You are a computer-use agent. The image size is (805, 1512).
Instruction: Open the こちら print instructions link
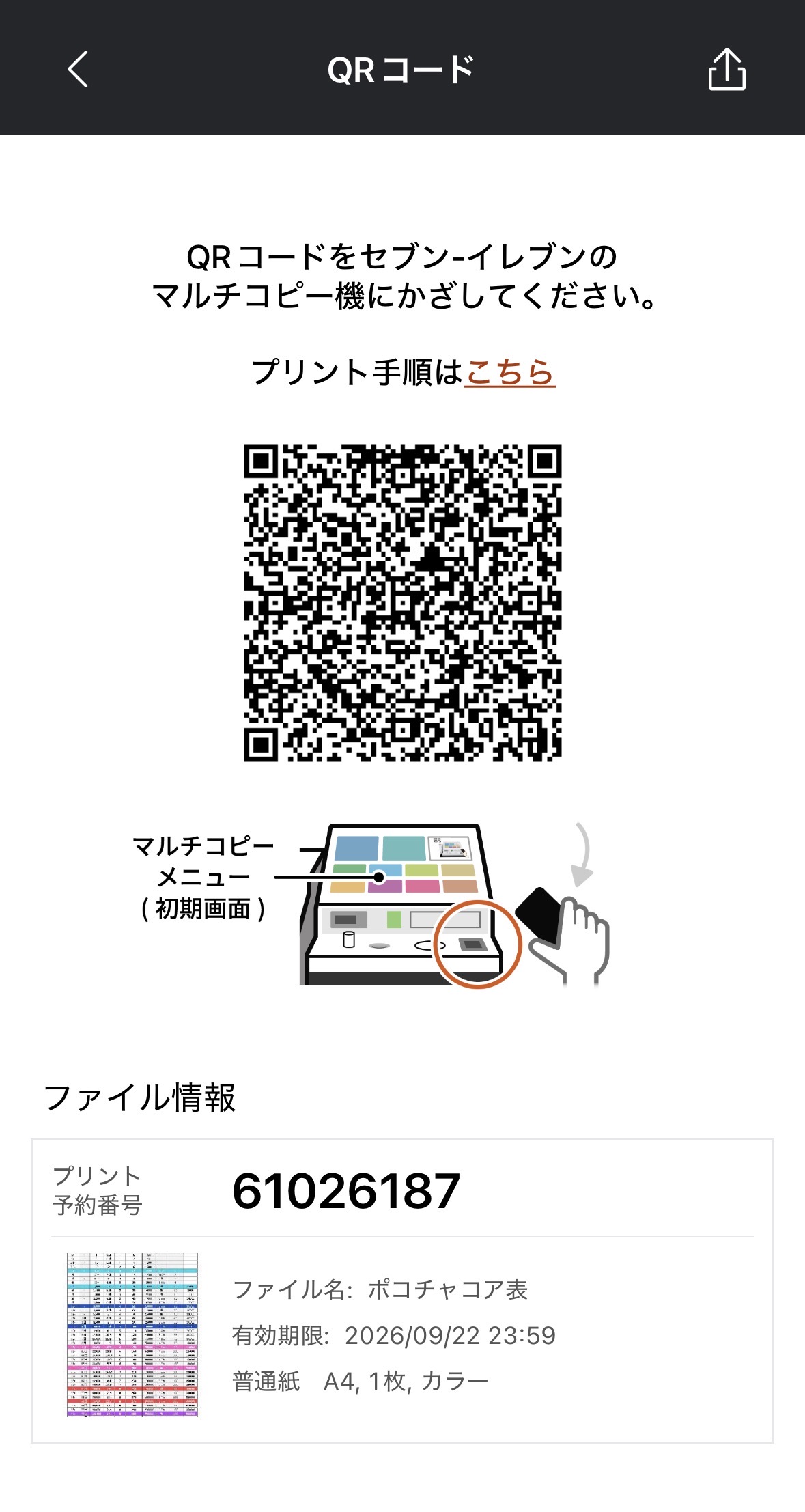tap(510, 373)
